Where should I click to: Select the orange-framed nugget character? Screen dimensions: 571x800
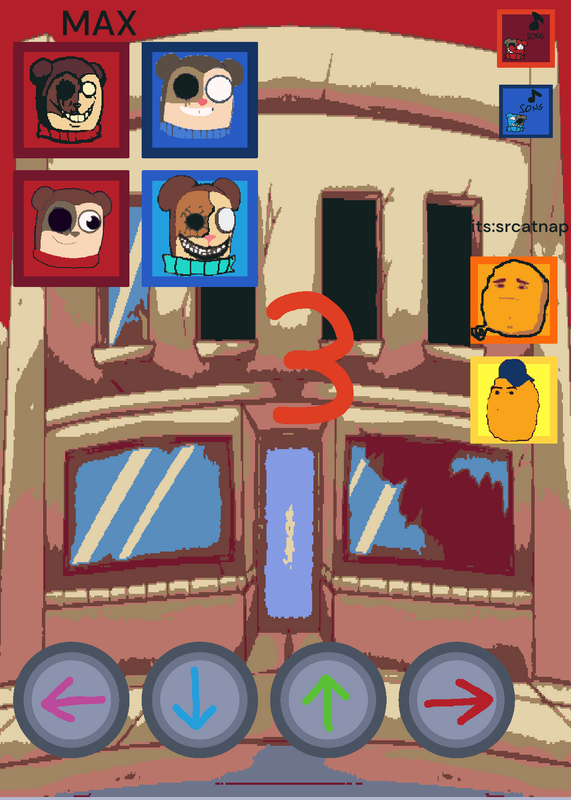tap(513, 300)
